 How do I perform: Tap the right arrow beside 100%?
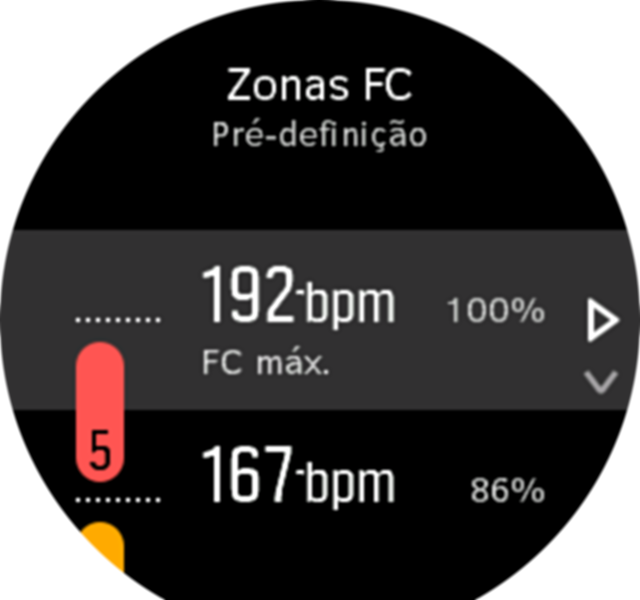point(601,323)
